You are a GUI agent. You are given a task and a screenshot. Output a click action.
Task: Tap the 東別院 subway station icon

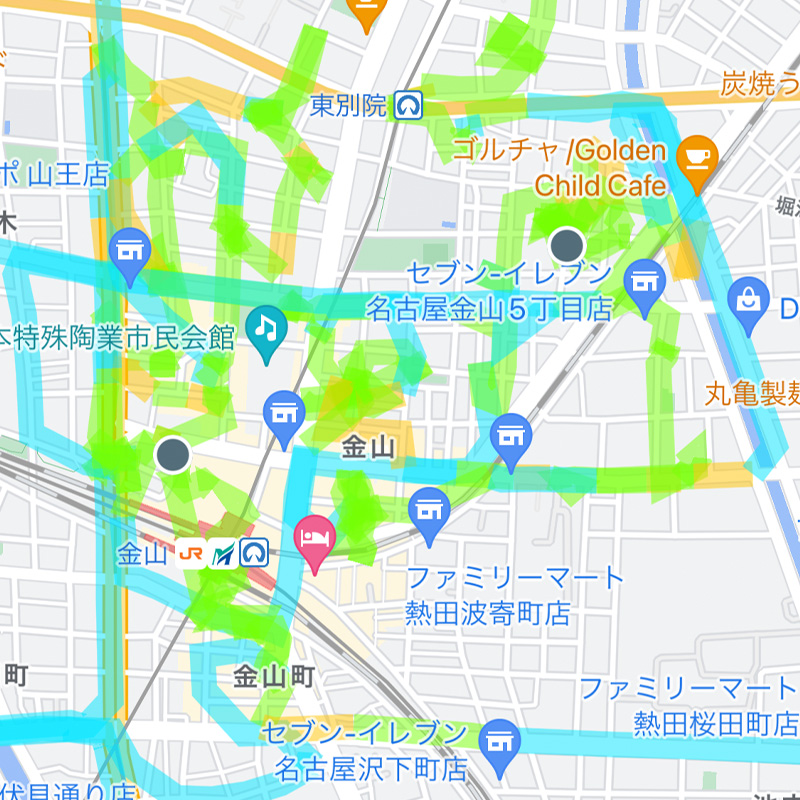tap(407, 105)
